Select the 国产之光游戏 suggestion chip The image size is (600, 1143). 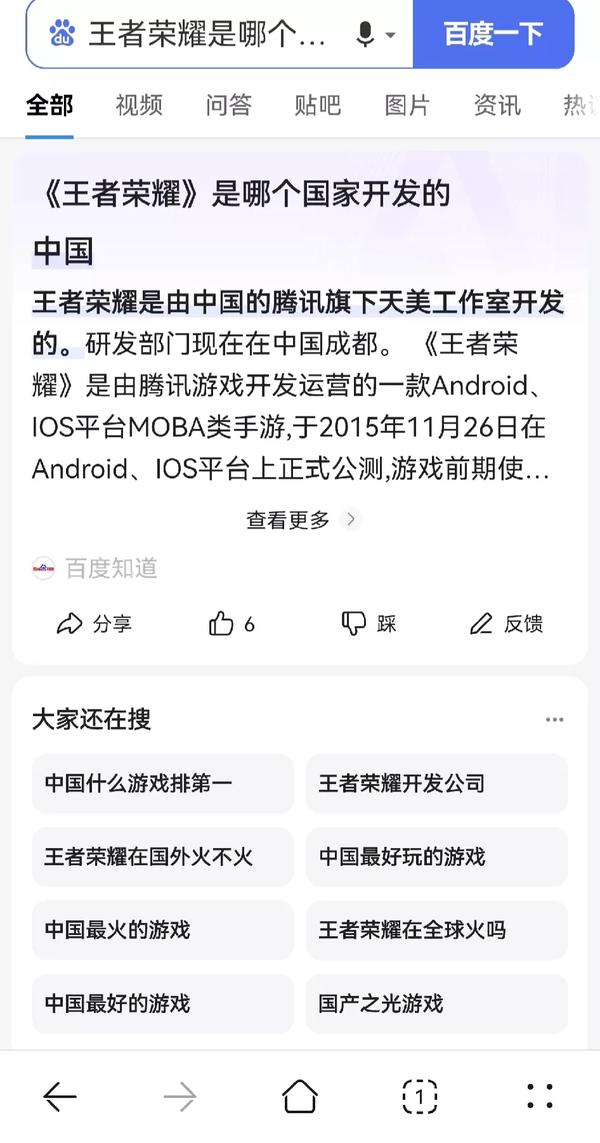437,1003
